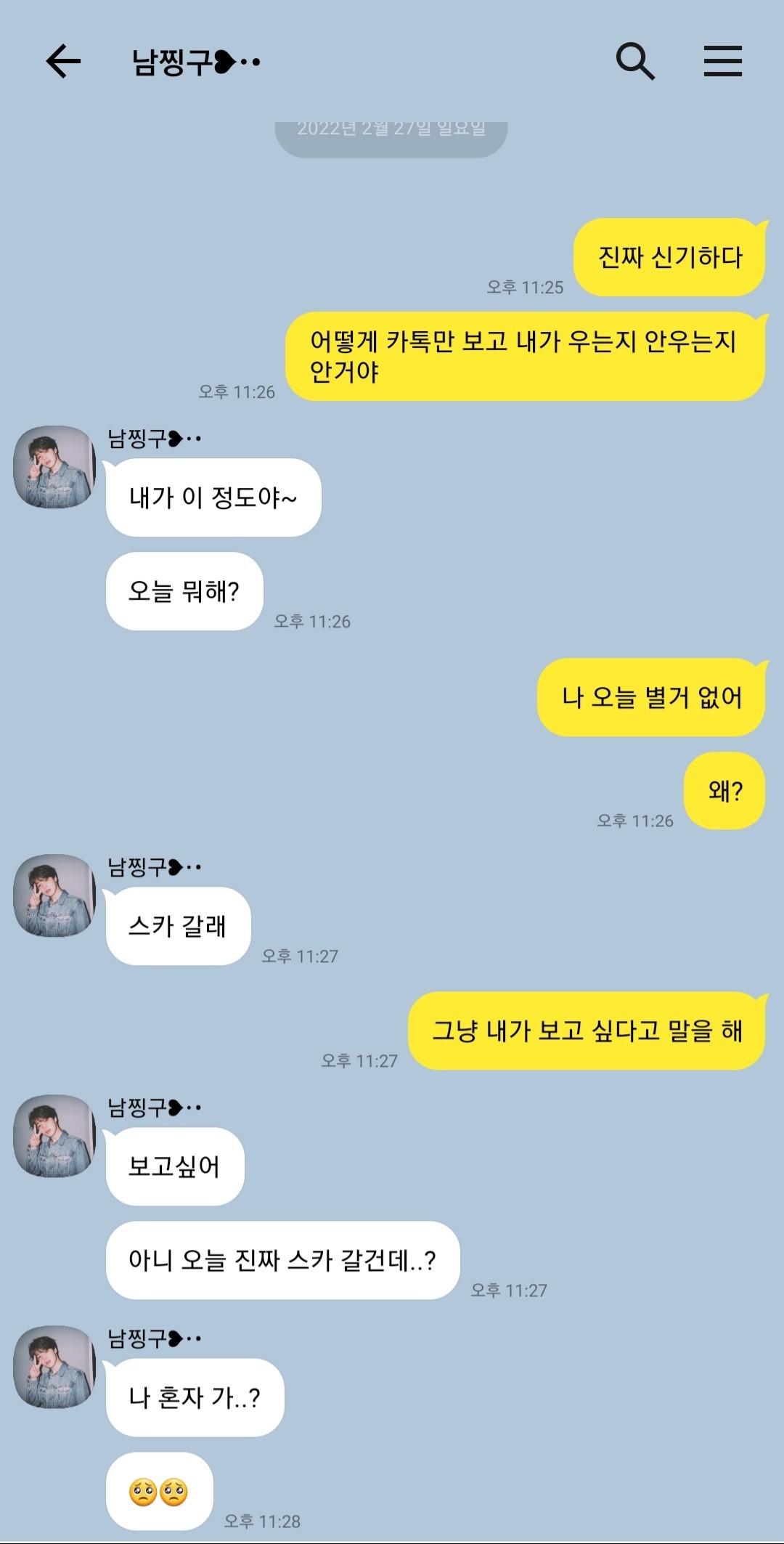Open profile photo beside "내가 이 정도야~"
784x1544 pixels.
55,467
